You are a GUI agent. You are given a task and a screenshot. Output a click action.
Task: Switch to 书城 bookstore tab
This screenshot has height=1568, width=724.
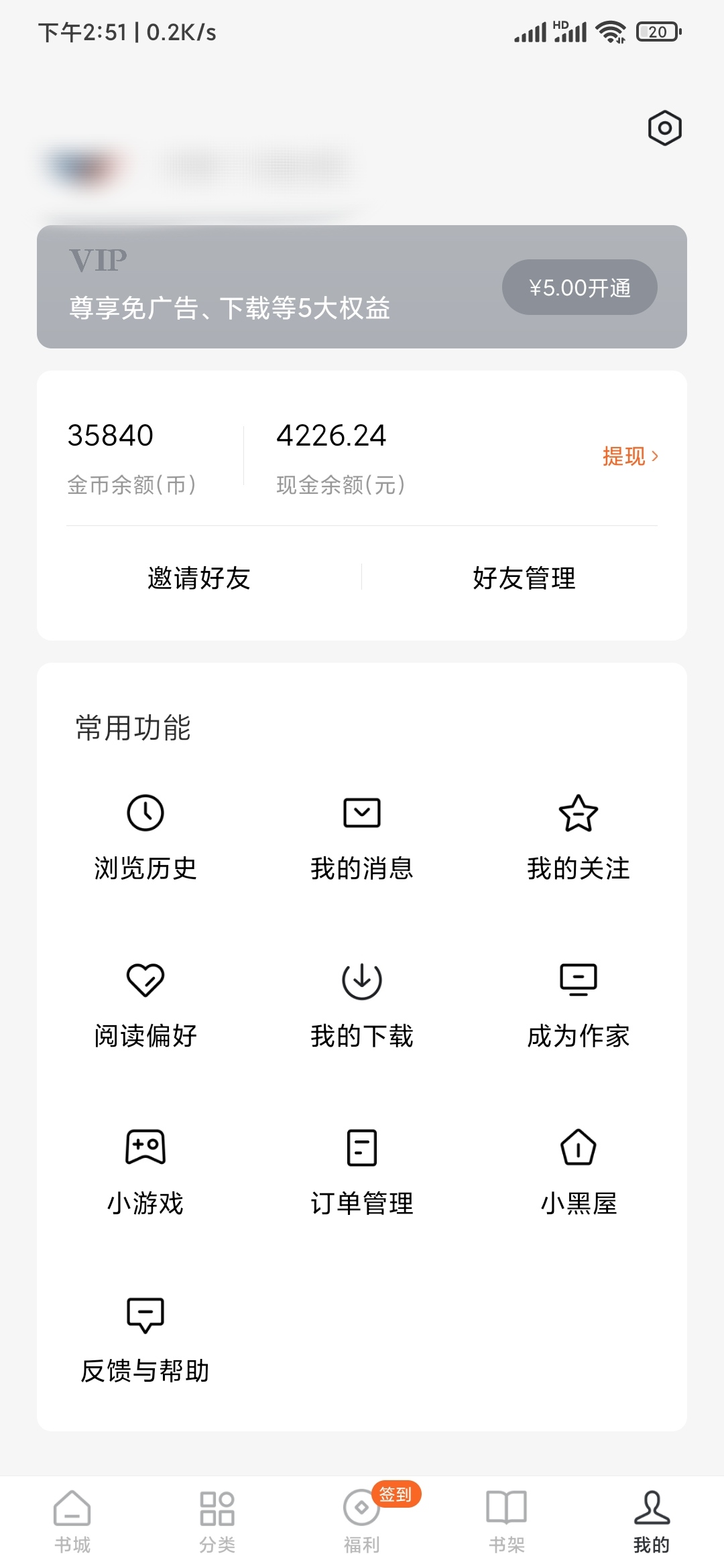click(72, 1521)
